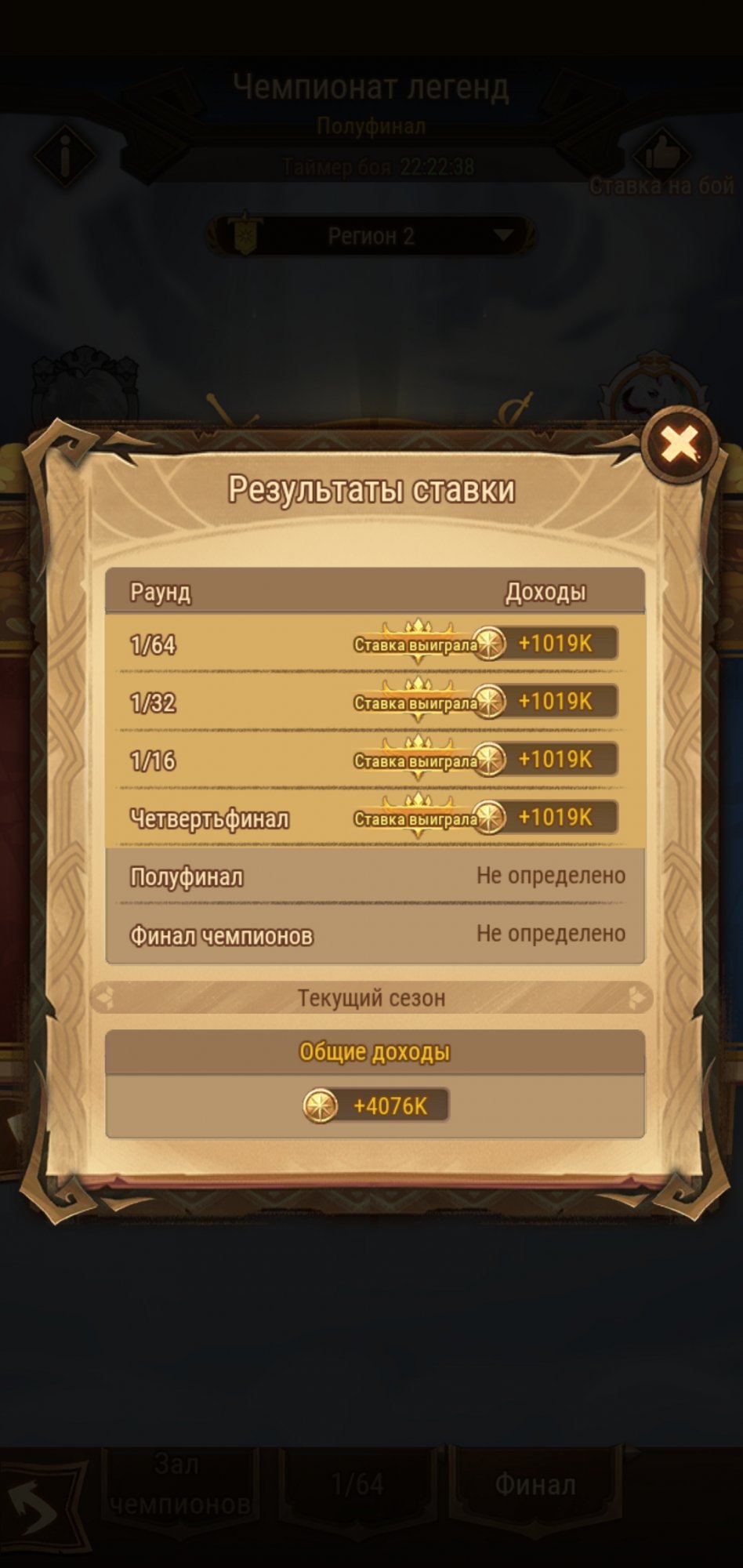Close the Результаты ставки dialog

[x=680, y=445]
